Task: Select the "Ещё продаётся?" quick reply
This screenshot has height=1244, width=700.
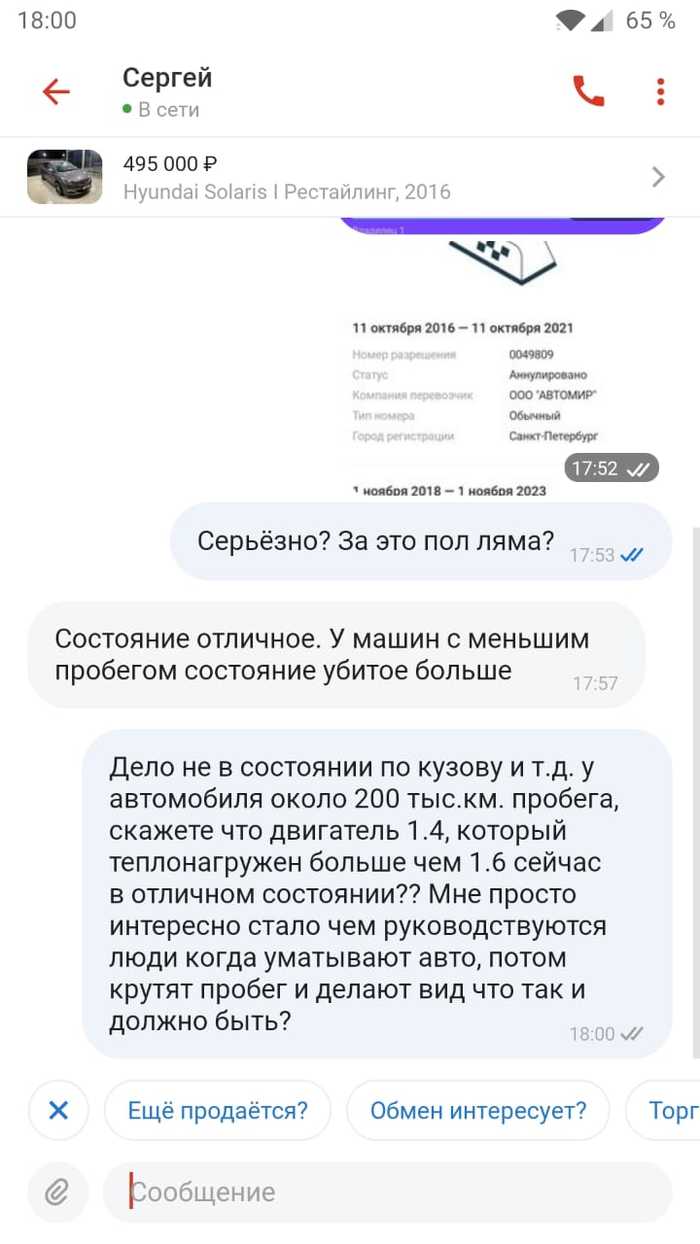Action: coord(217,1110)
